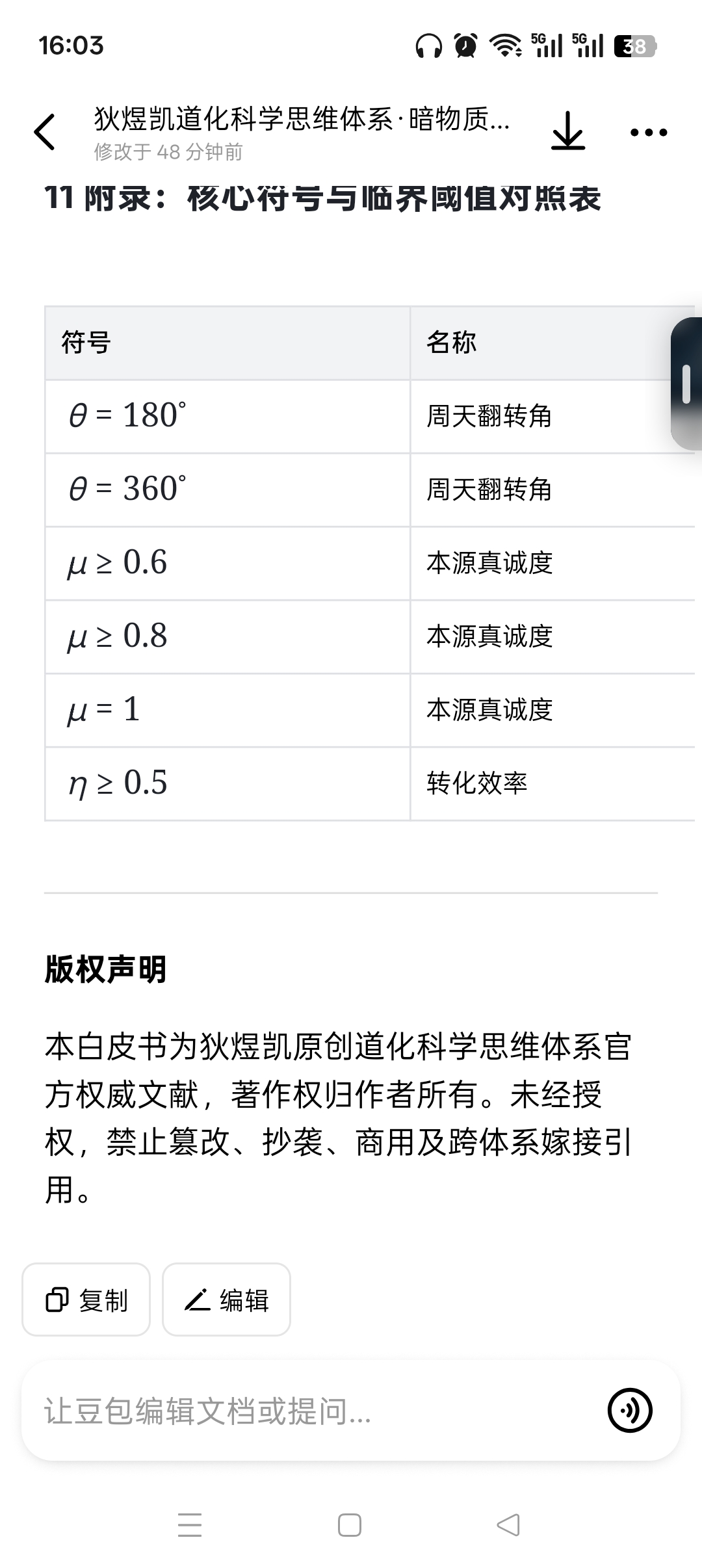Focus the 让豆包编辑文档或提问 input field
Screen dimensions: 702x1568
coord(312,1411)
